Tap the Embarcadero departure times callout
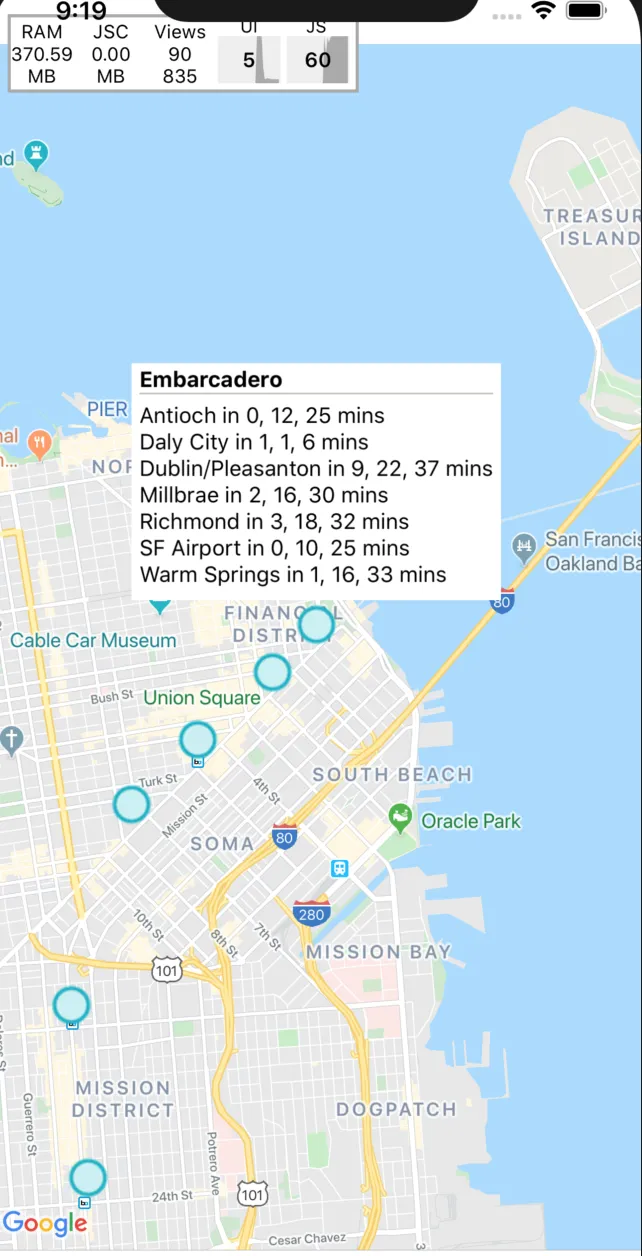The height and width of the screenshot is (1256, 642). [x=315, y=482]
